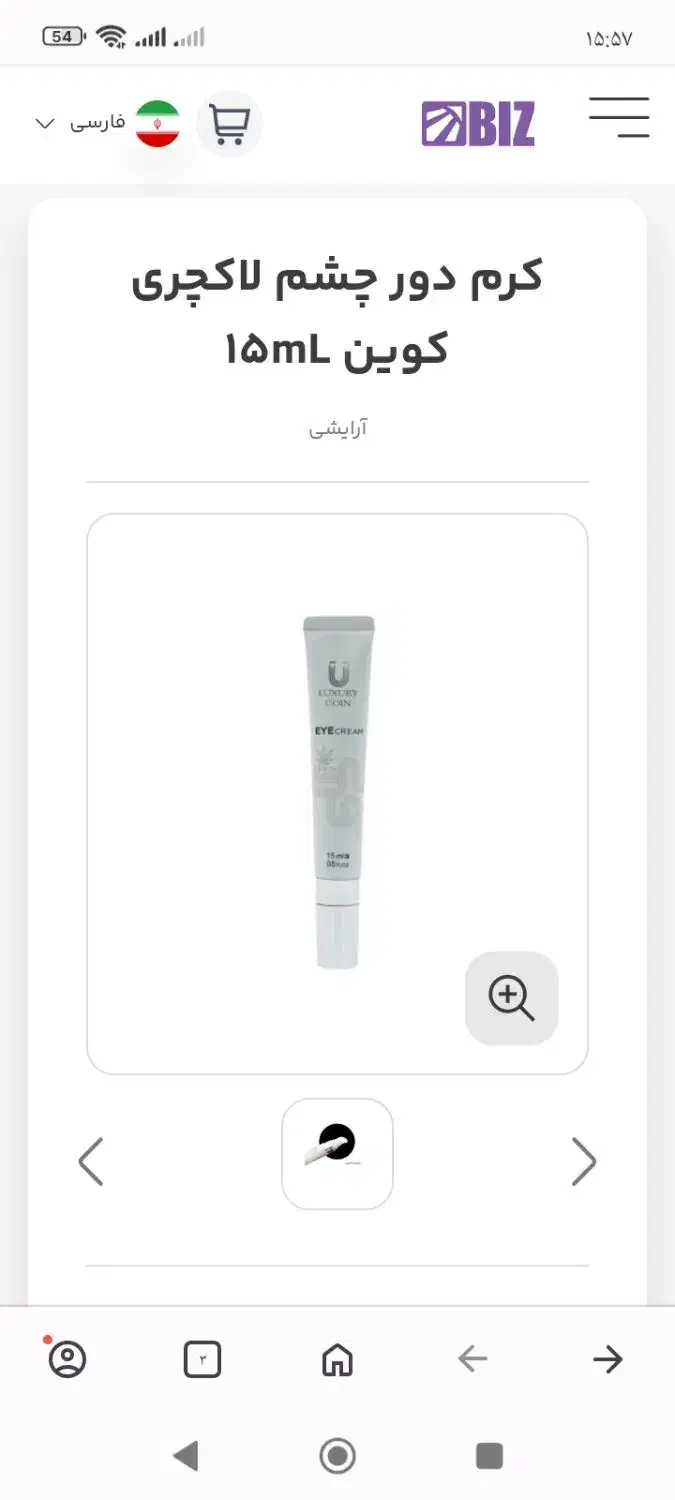Go to the browser home page
Screen dimensions: 675x1500
[x=337, y=1359]
